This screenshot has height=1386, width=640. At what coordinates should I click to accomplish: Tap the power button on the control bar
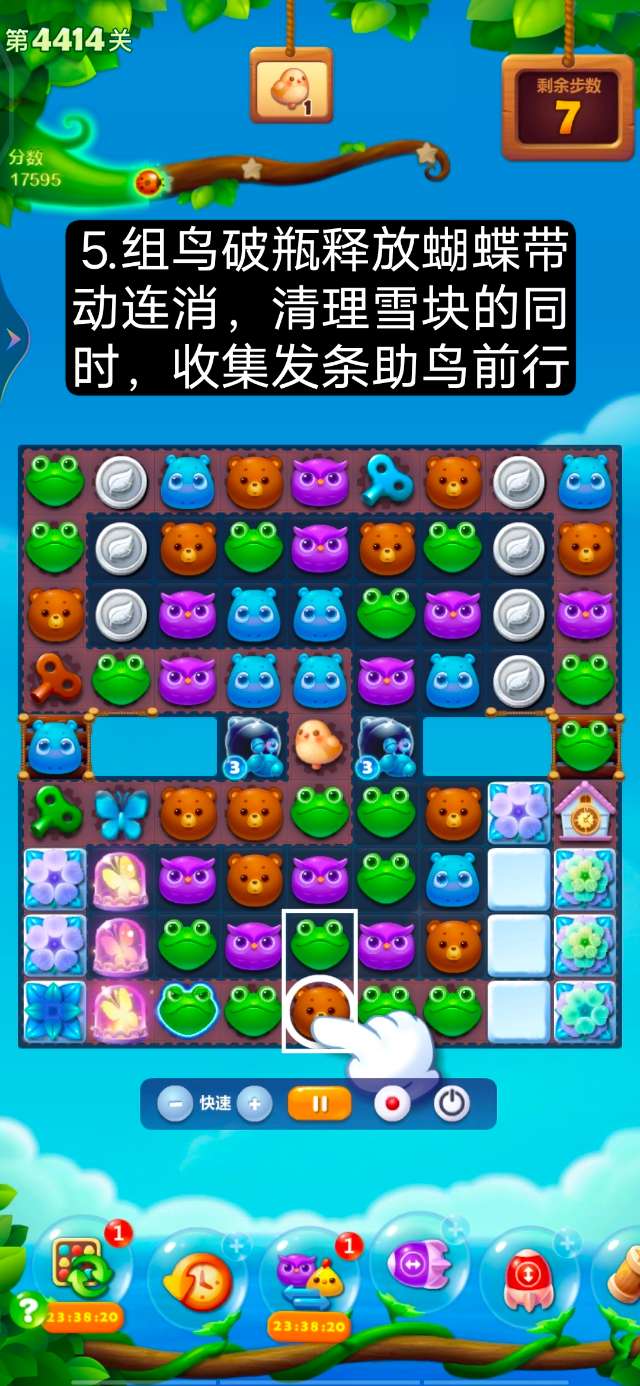pyautogui.click(x=452, y=1104)
